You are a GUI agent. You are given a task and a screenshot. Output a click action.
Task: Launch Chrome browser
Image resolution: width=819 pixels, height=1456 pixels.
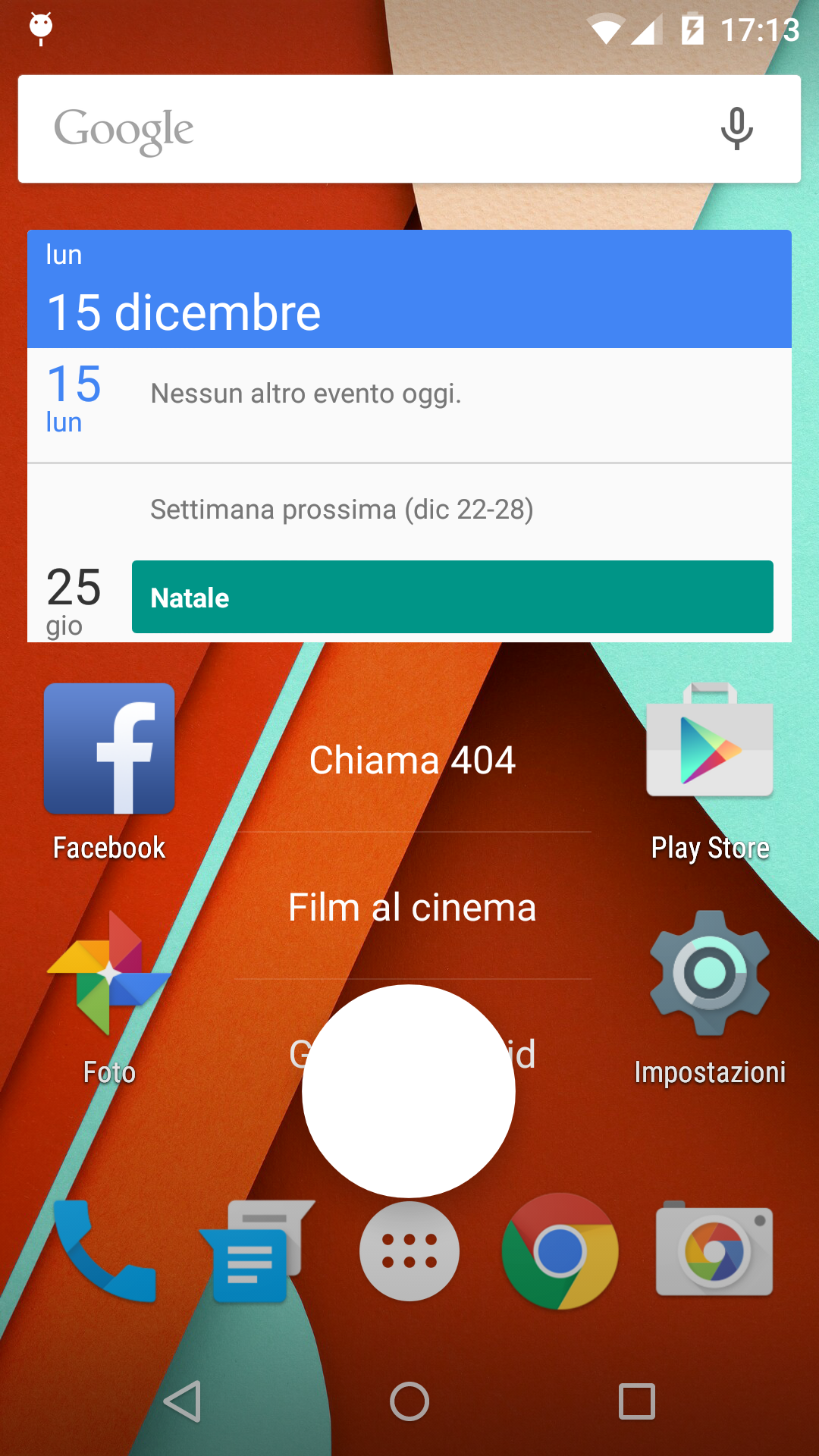560,1251
